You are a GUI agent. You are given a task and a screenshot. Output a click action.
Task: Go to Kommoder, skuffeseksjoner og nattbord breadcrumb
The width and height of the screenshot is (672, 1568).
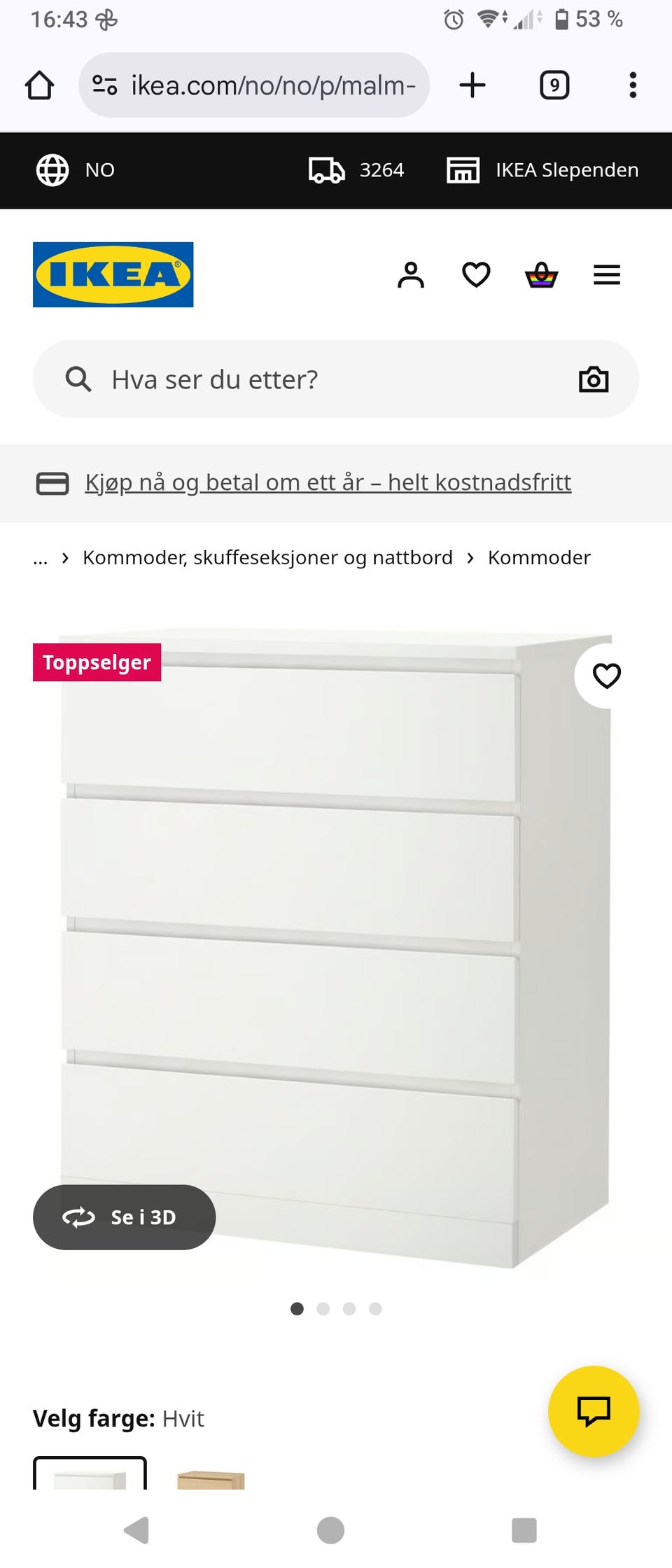click(x=267, y=557)
